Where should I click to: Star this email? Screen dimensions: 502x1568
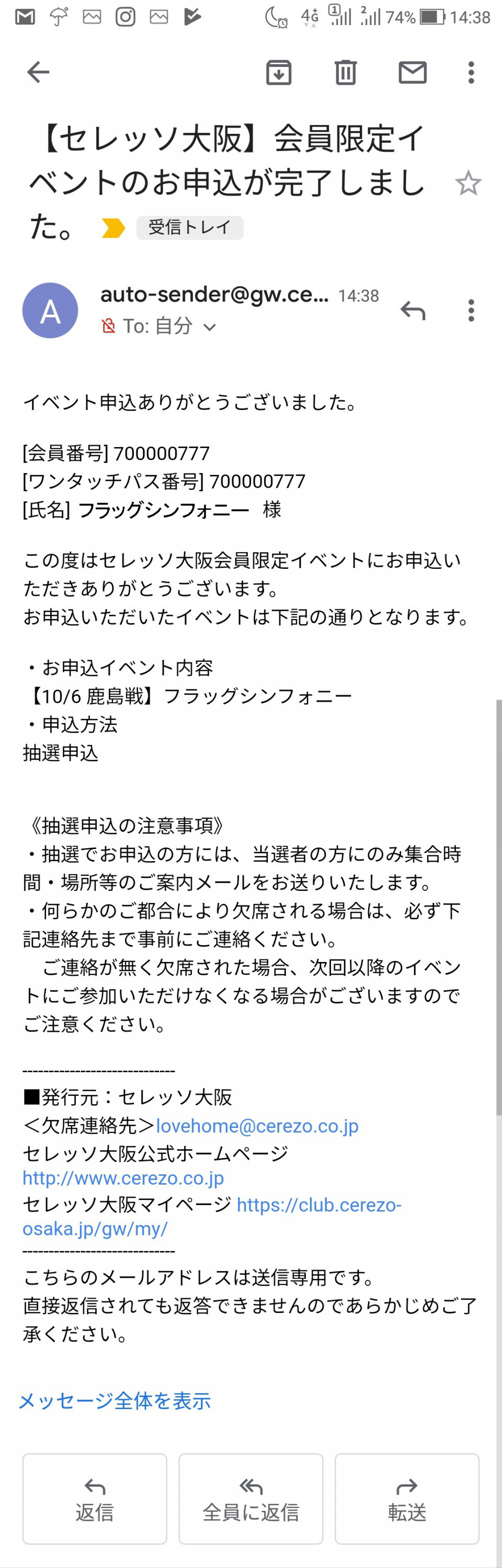pyautogui.click(x=467, y=183)
